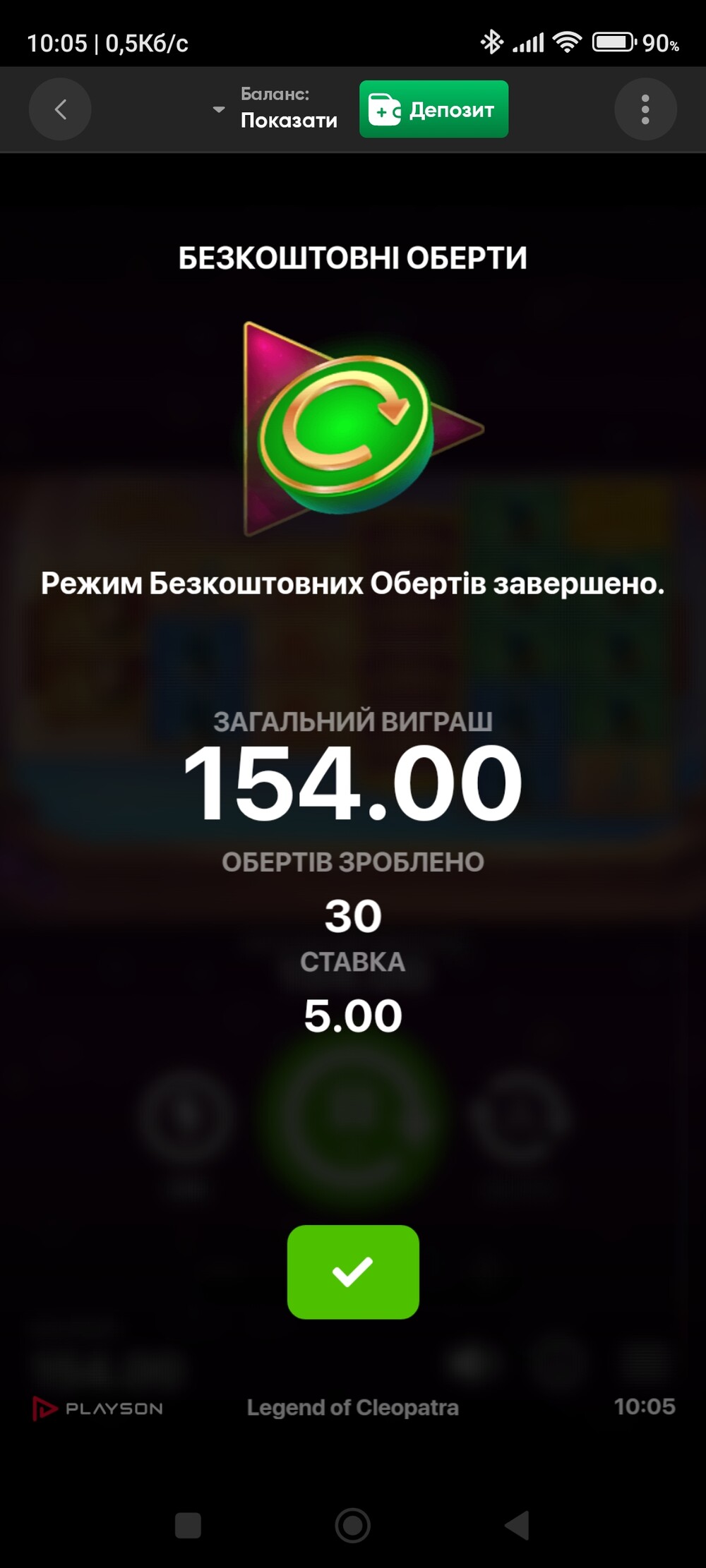706x1568 pixels.
Task: Open the three-dot overflow menu
Action: [645, 109]
